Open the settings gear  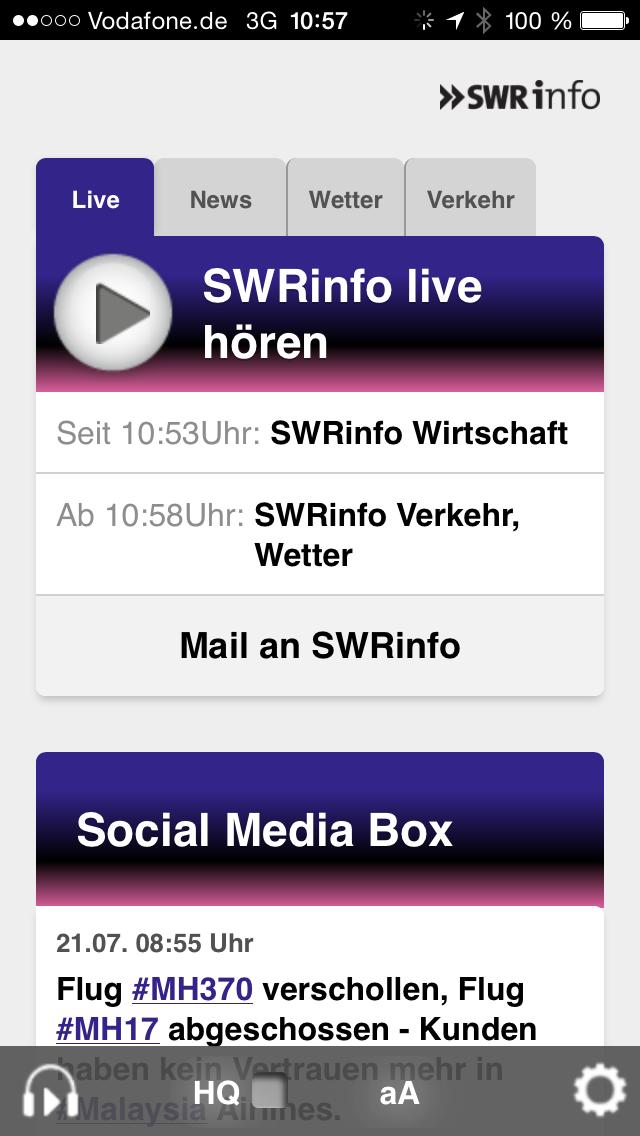[x=599, y=1092]
